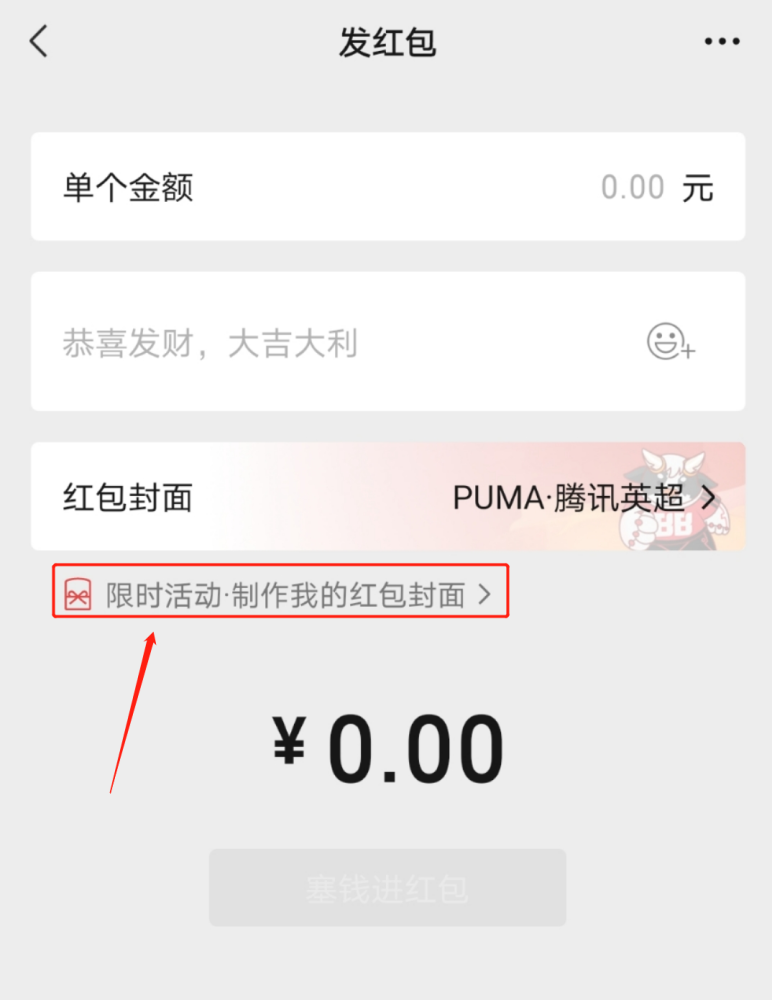Screen dimensions: 772x1000
Task: Go back from the 发红包 screen
Action: [x=39, y=41]
